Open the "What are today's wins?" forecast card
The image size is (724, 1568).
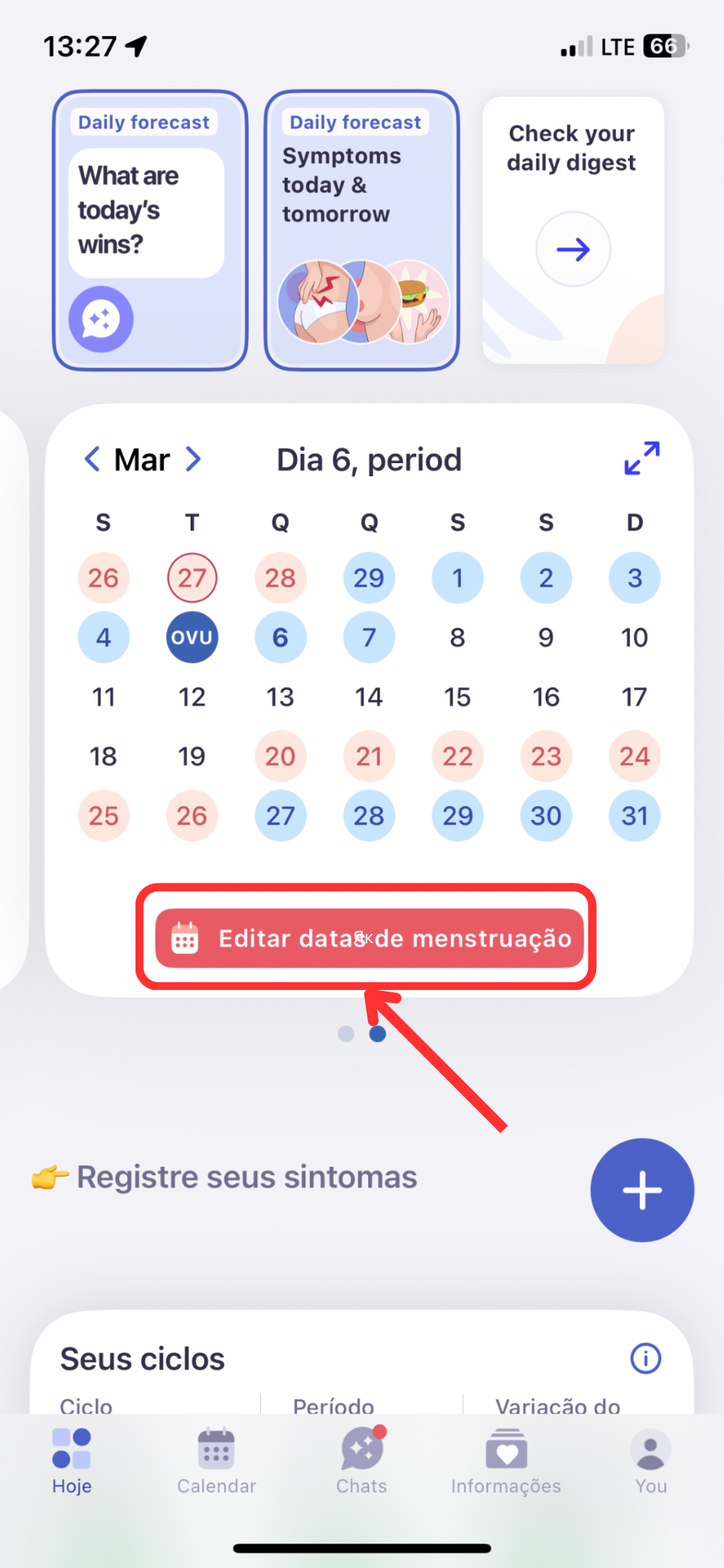[150, 230]
